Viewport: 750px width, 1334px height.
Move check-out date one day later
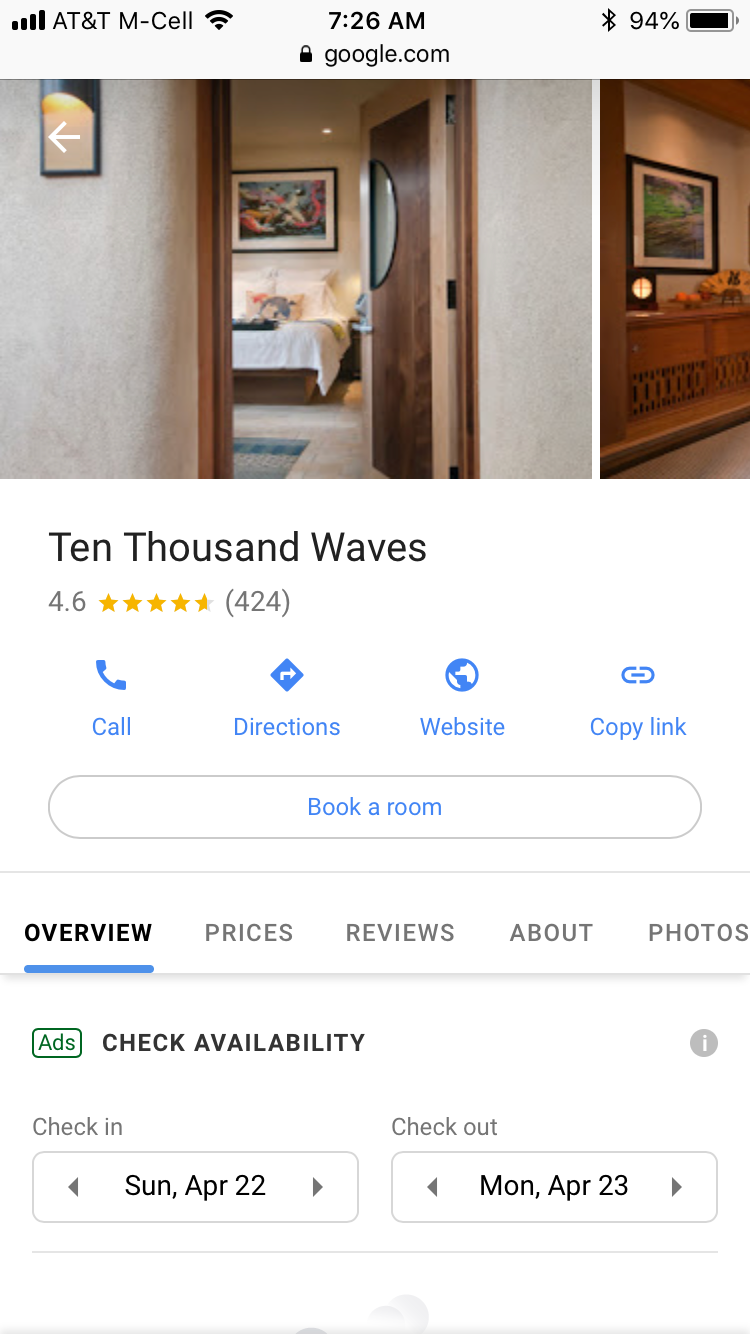coord(677,1187)
